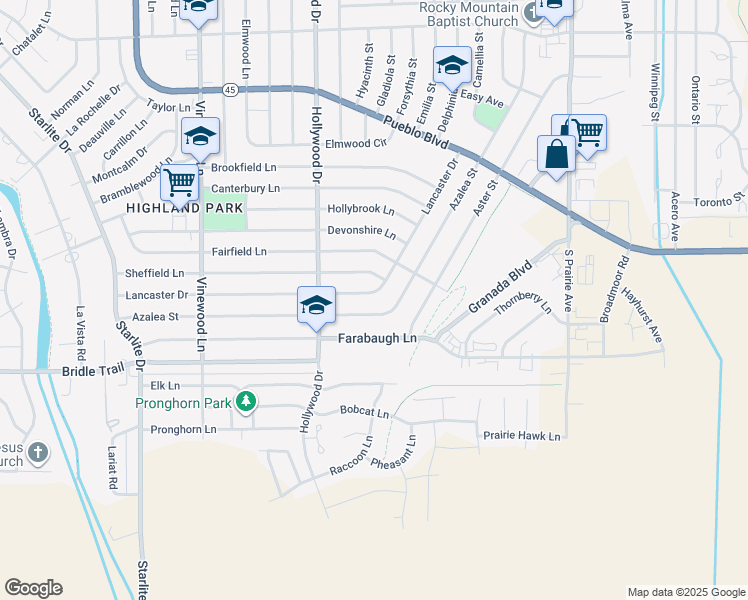
Task: Select the shopping bag marker near Pueblo Blvd
Action: 556,155
